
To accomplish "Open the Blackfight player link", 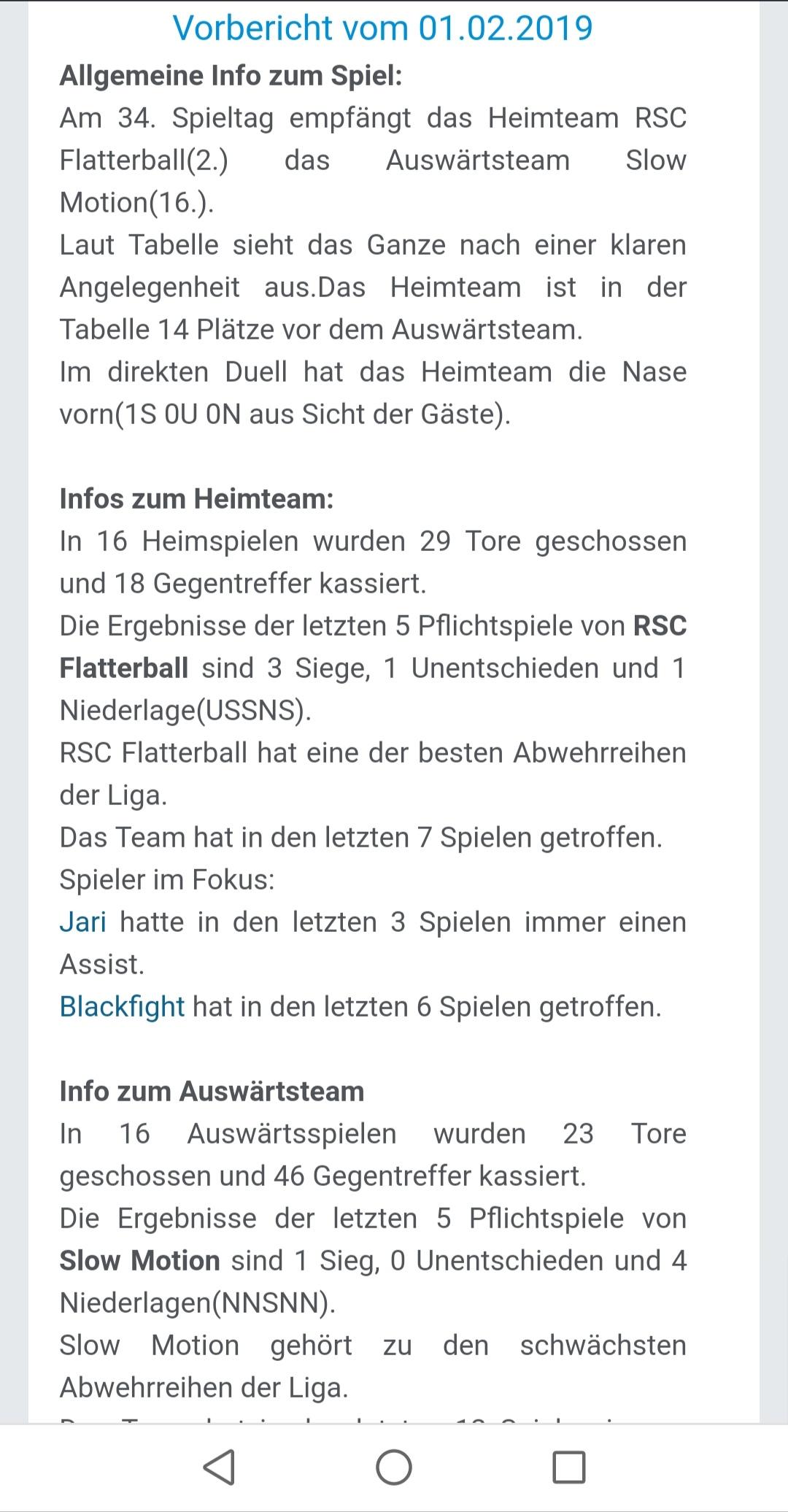I will [x=122, y=1007].
